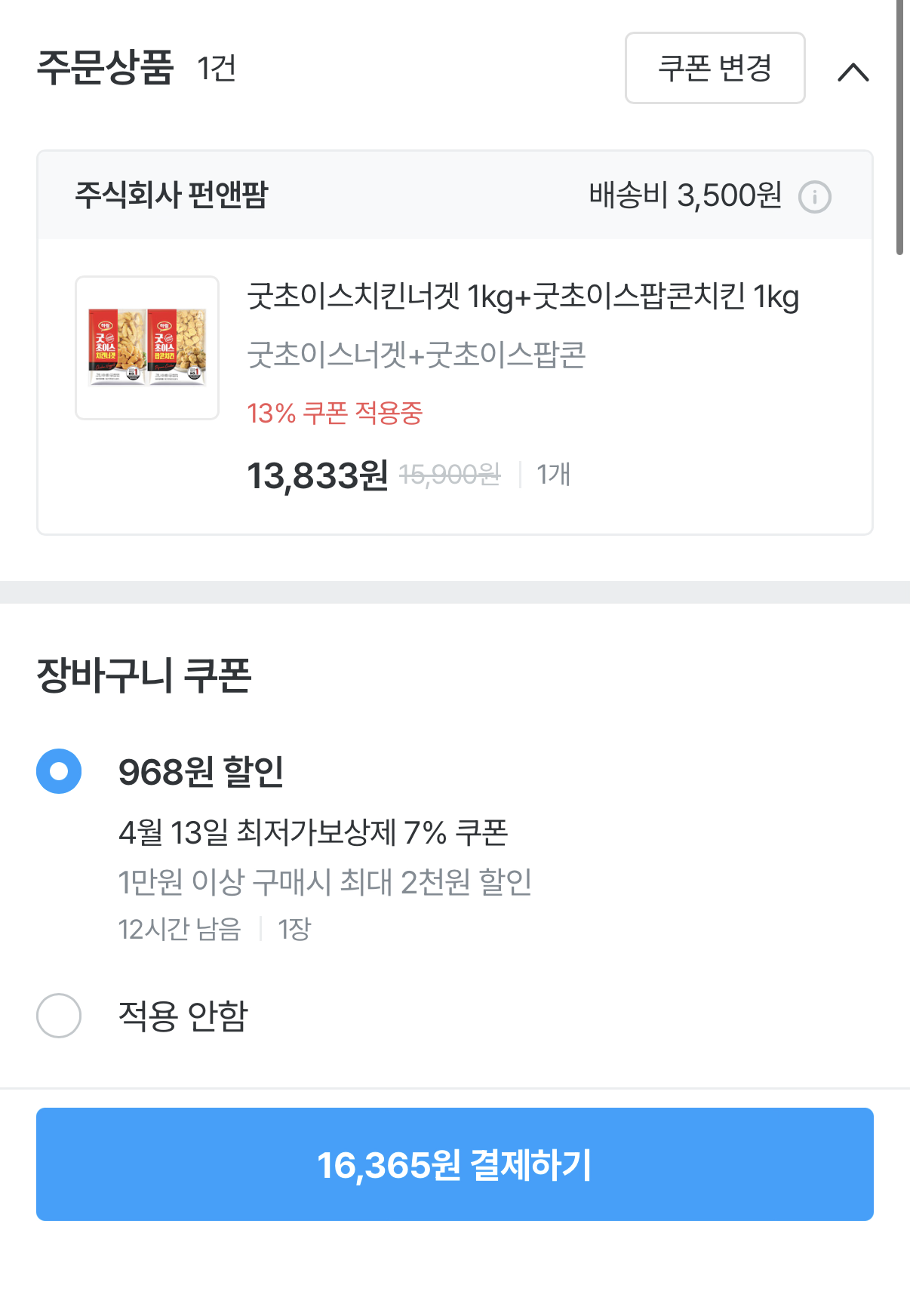The image size is (910, 1316).
Task: Enable the 7% 최저가보상제 cart coupon
Action: point(58,772)
